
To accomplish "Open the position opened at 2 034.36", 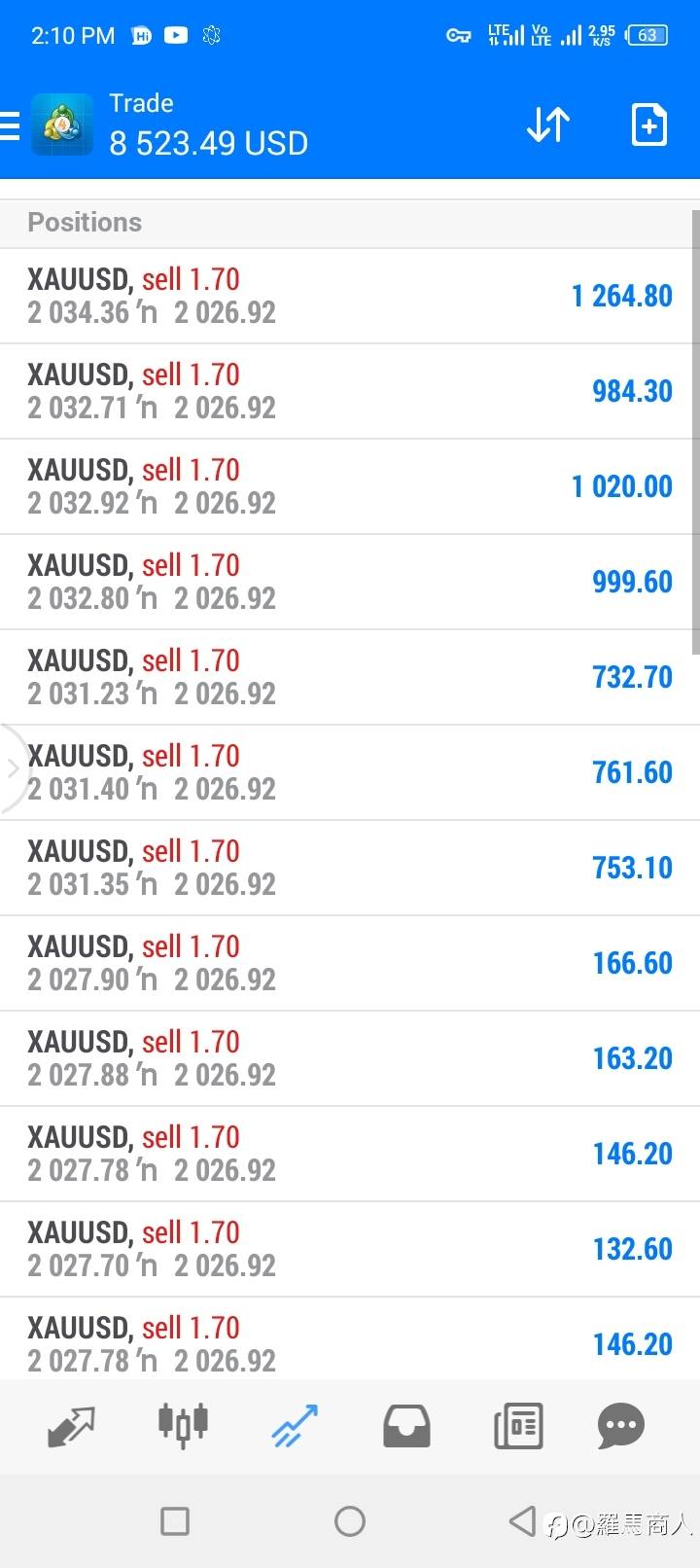I will (x=350, y=296).
